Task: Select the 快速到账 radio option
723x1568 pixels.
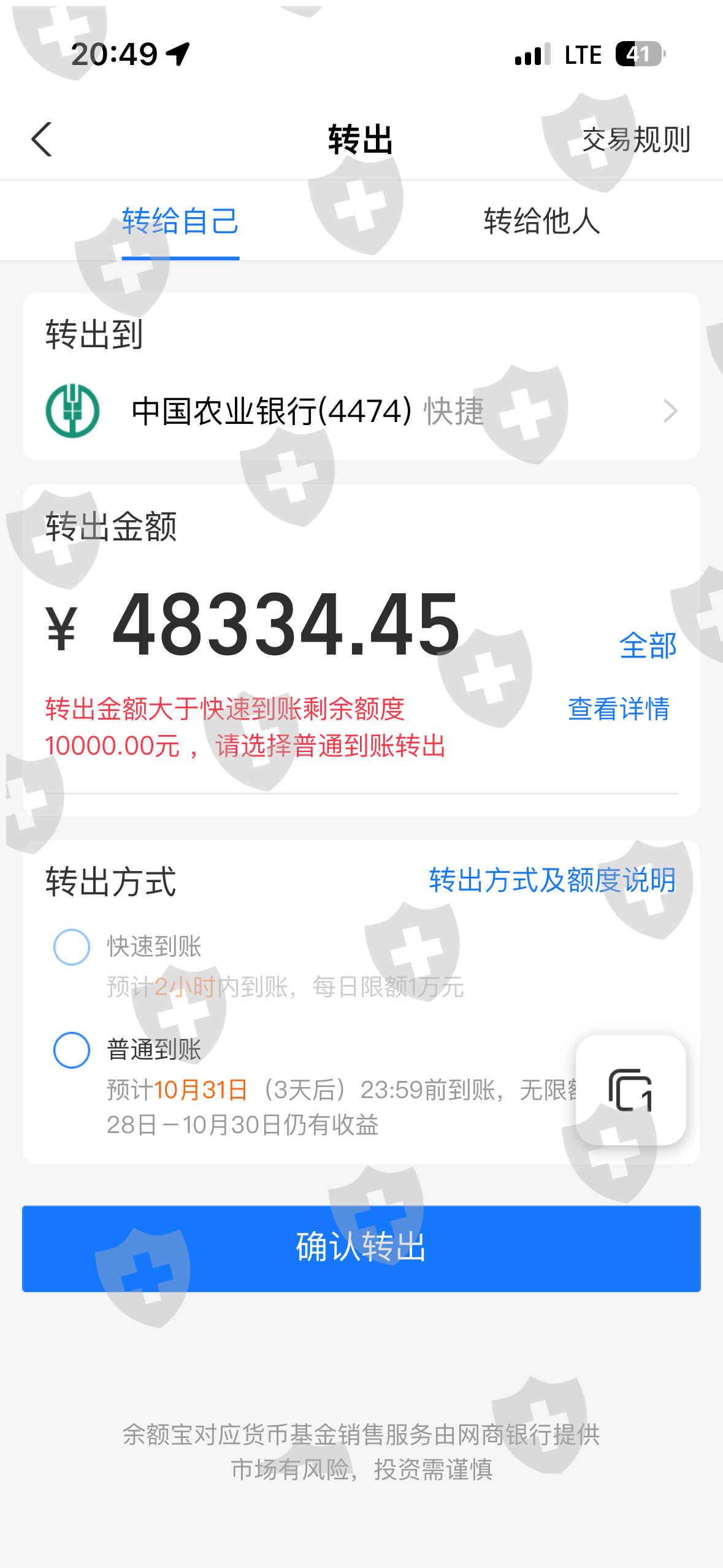Action: 72,947
